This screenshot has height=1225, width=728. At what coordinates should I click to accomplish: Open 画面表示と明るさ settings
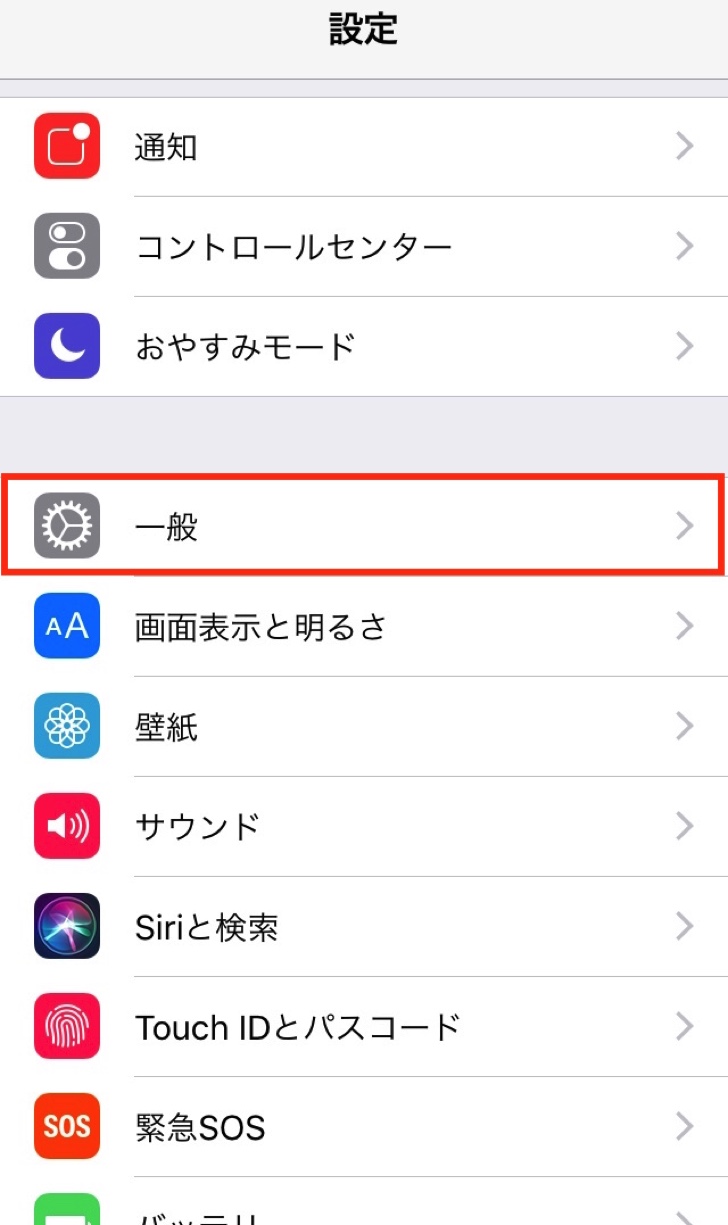(x=364, y=626)
